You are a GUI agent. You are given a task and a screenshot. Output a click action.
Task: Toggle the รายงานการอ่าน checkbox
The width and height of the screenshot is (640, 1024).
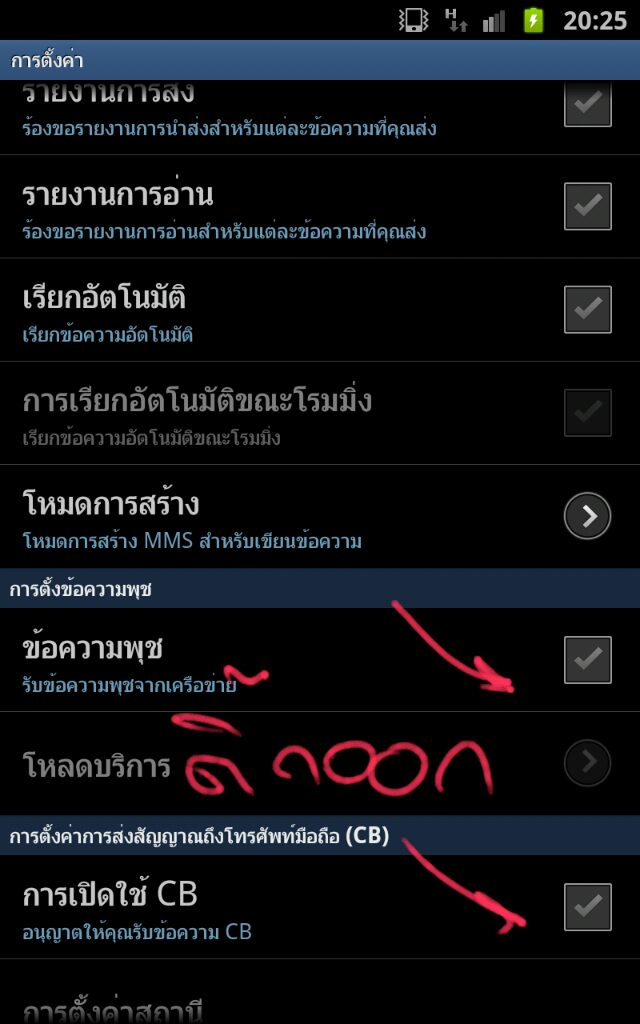[x=587, y=206]
